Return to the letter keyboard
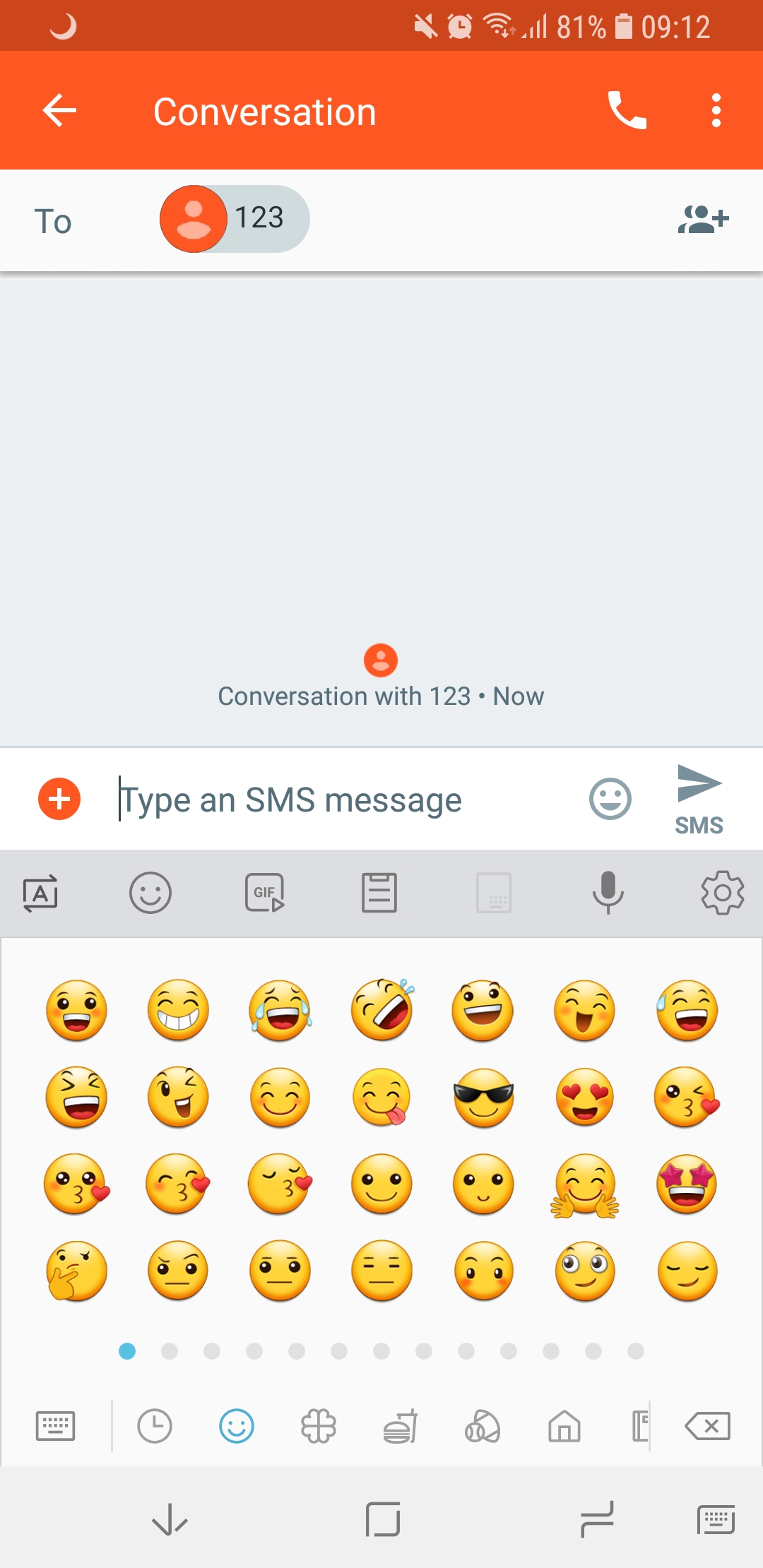The image size is (763, 1568). pyautogui.click(x=55, y=1426)
